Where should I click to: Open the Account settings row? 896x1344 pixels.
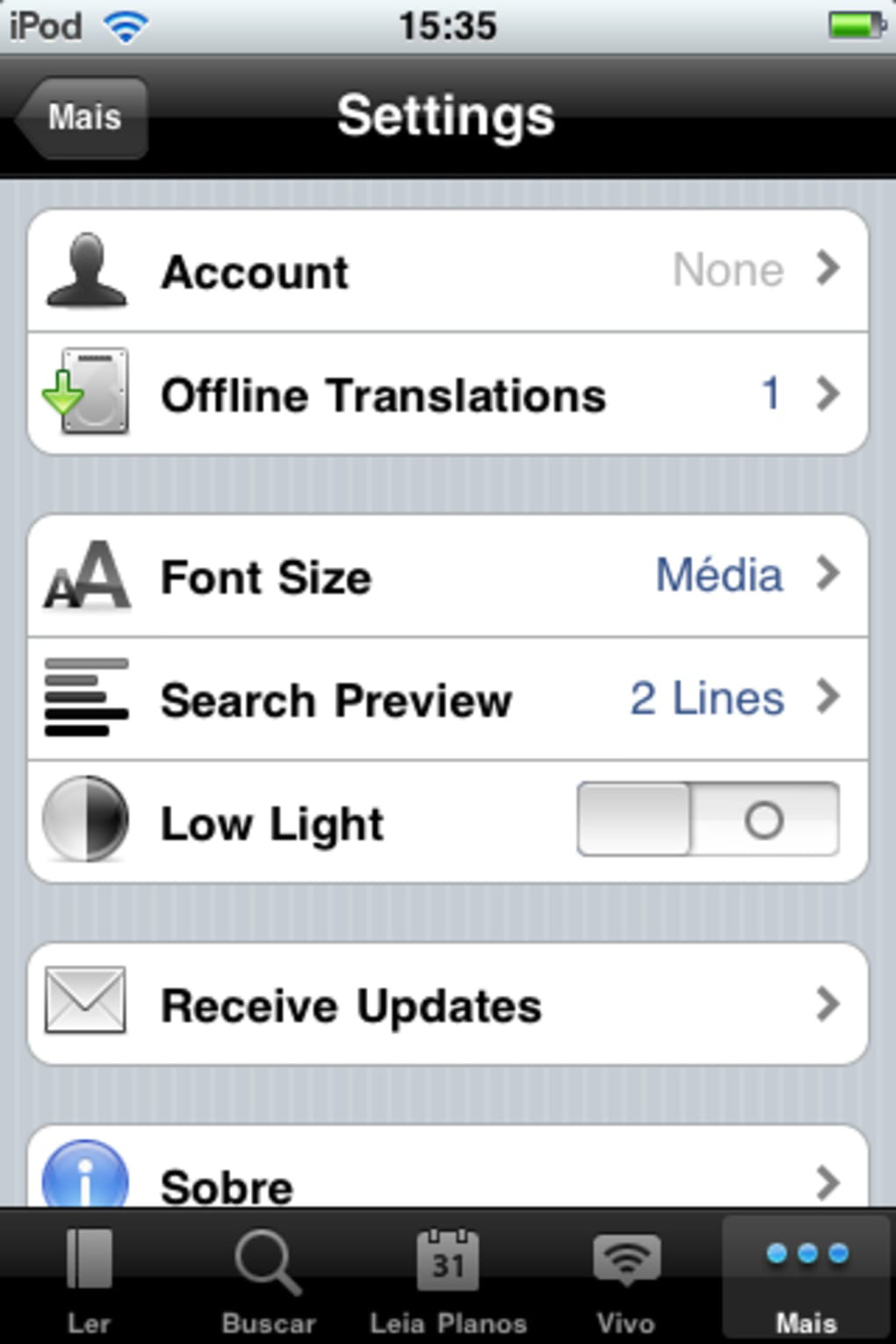coord(448,271)
